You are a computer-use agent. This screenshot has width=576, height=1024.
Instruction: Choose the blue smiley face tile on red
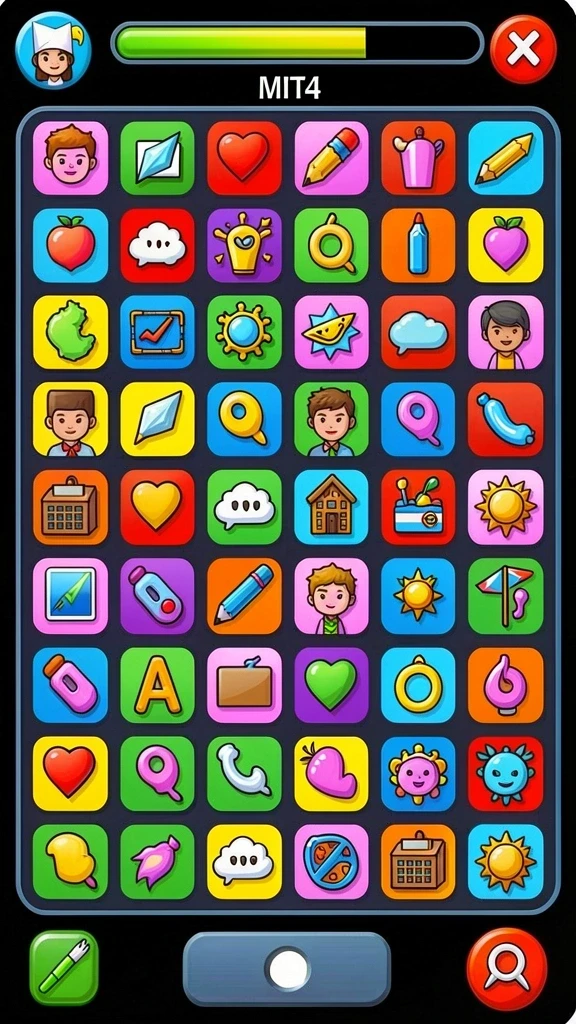tap(505, 774)
